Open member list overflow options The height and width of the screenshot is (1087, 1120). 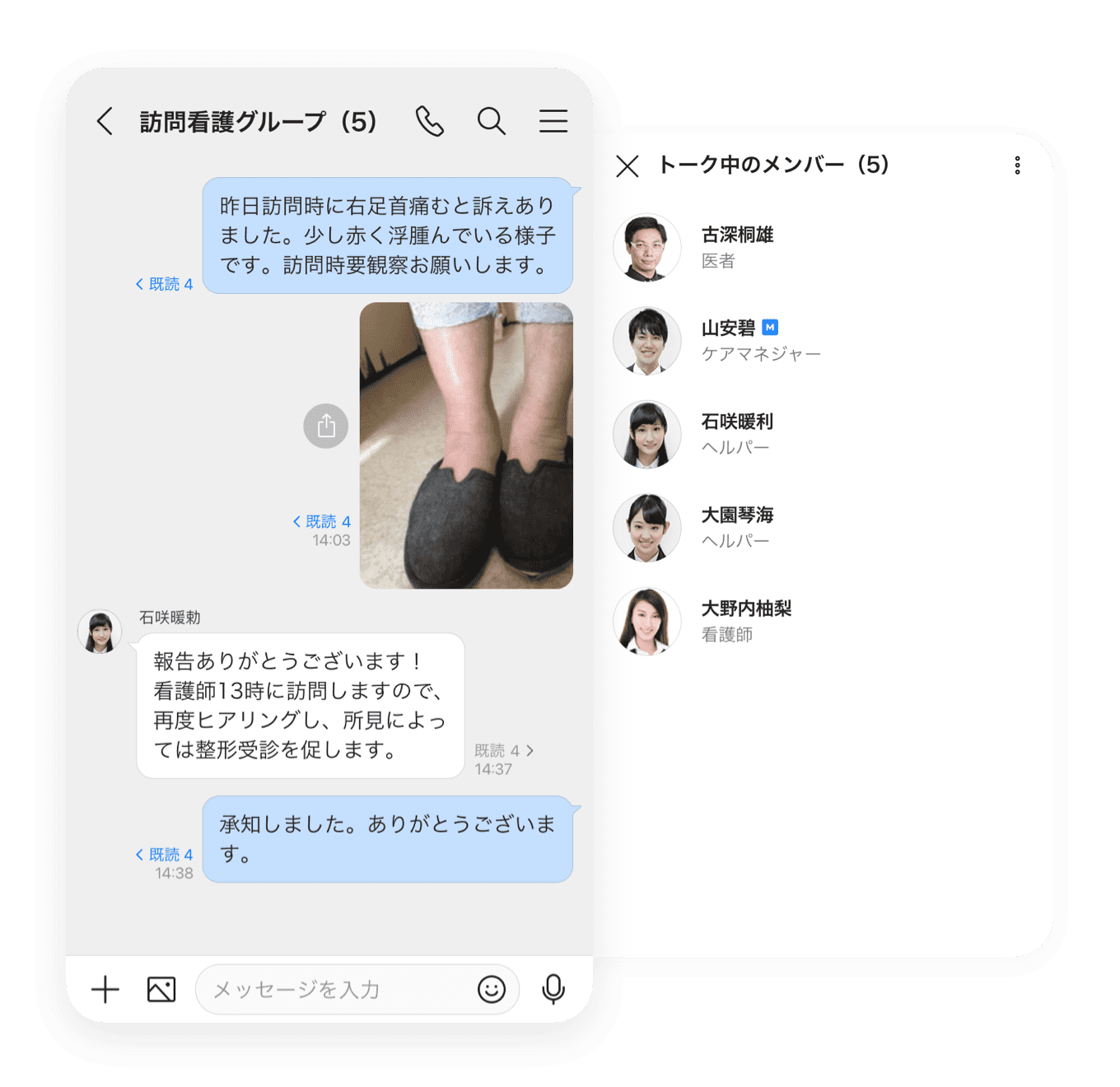tap(1018, 166)
